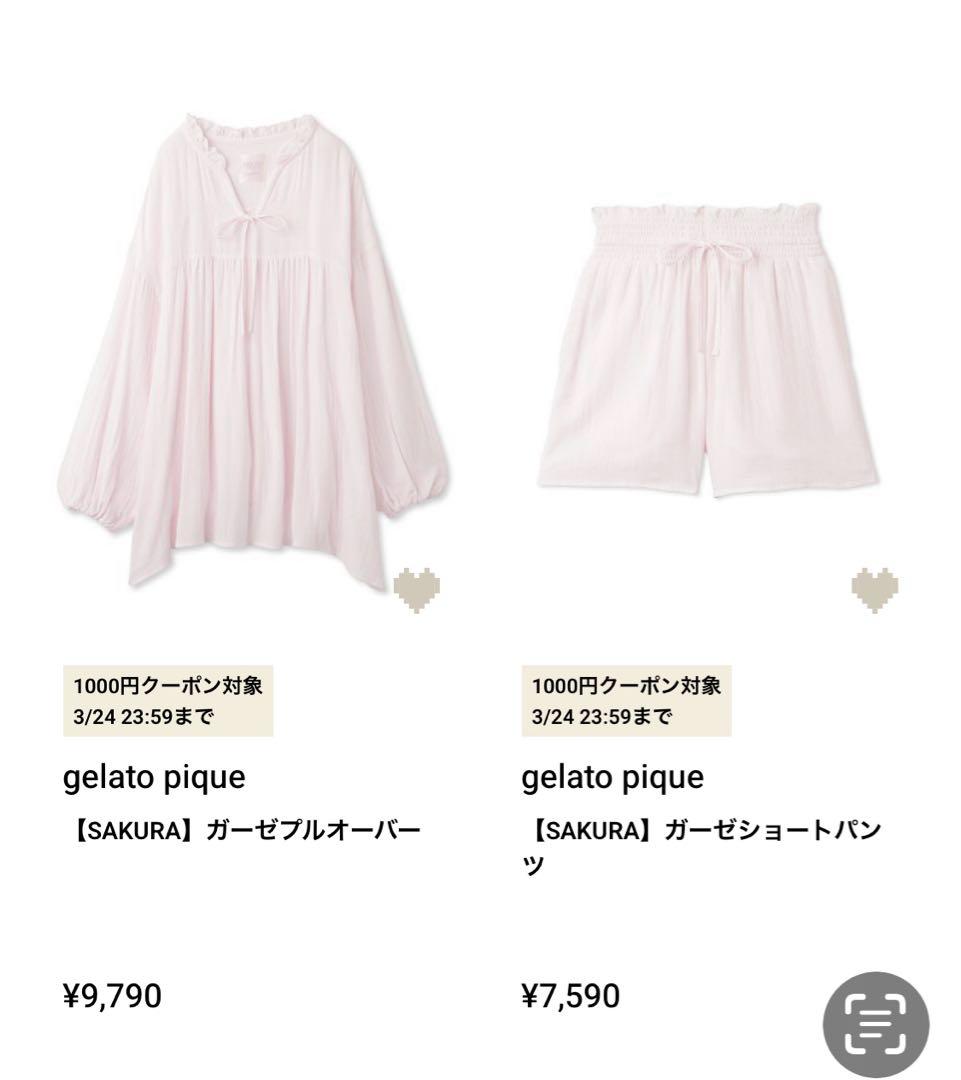Favorite the gauze pullover with the heart
The width and height of the screenshot is (961, 1080).
click(x=417, y=590)
